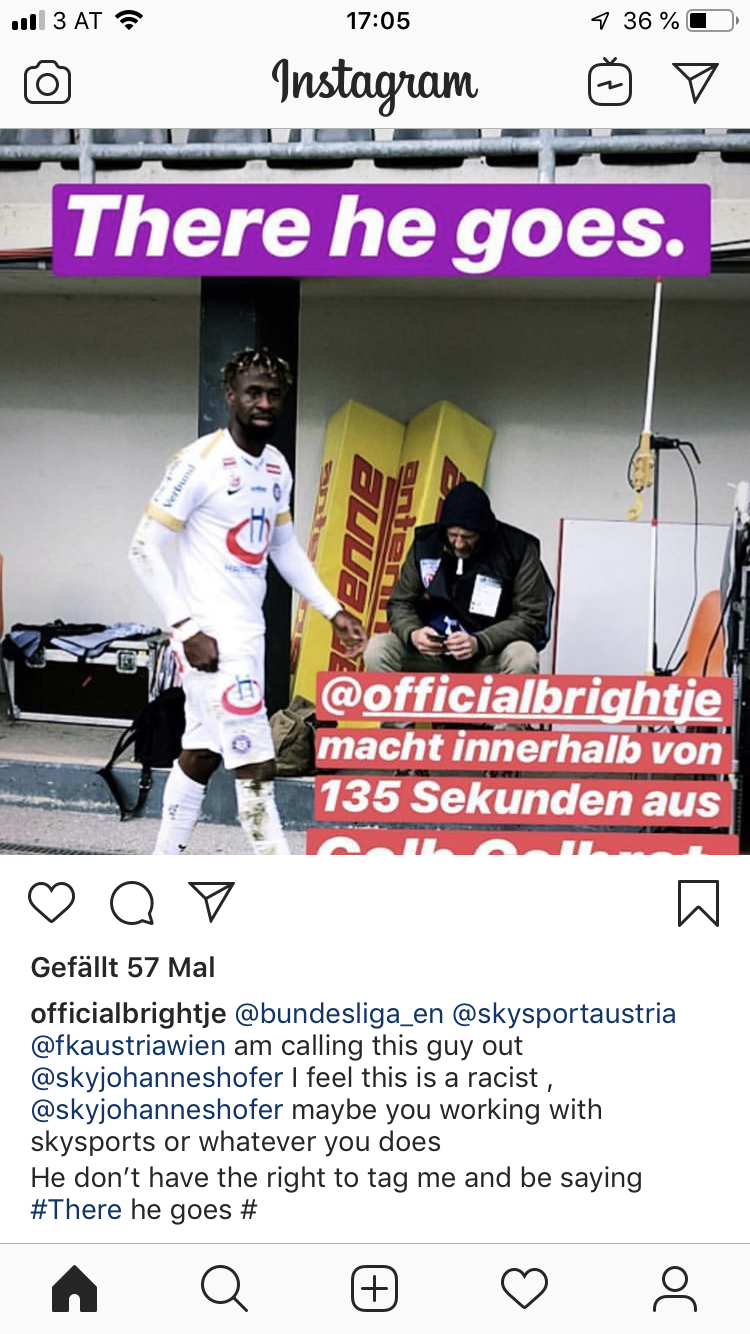
Task: Bookmark the officialbrightje post
Action: click(x=698, y=903)
